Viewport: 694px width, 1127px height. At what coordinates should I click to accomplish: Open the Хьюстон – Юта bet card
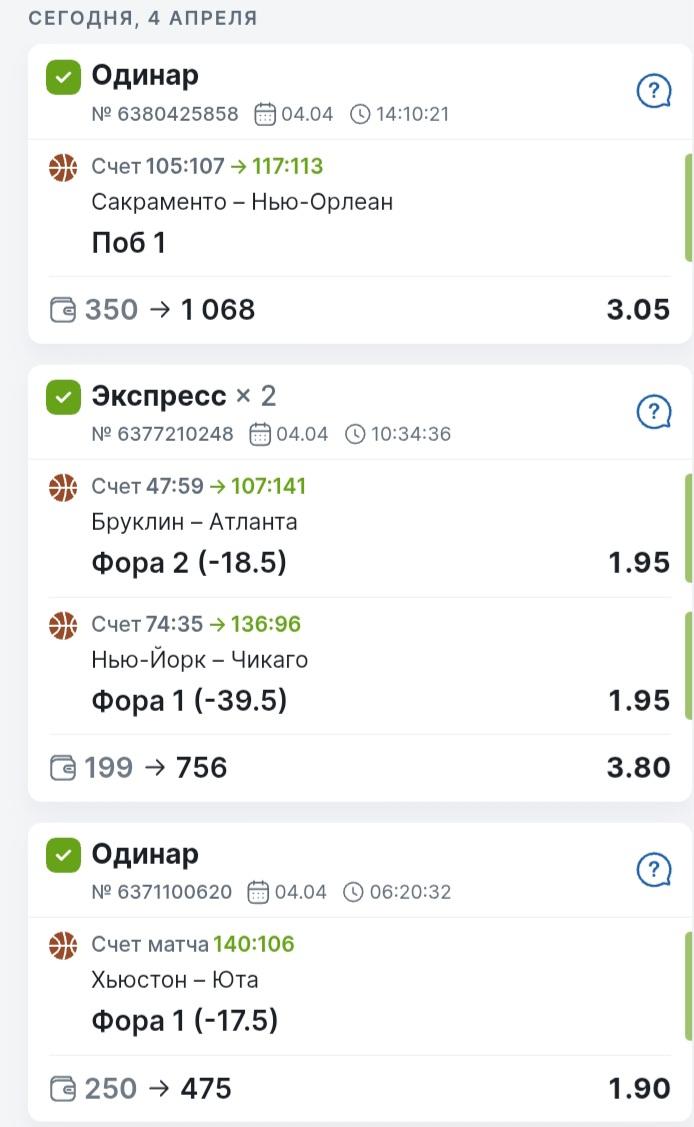coord(175,980)
